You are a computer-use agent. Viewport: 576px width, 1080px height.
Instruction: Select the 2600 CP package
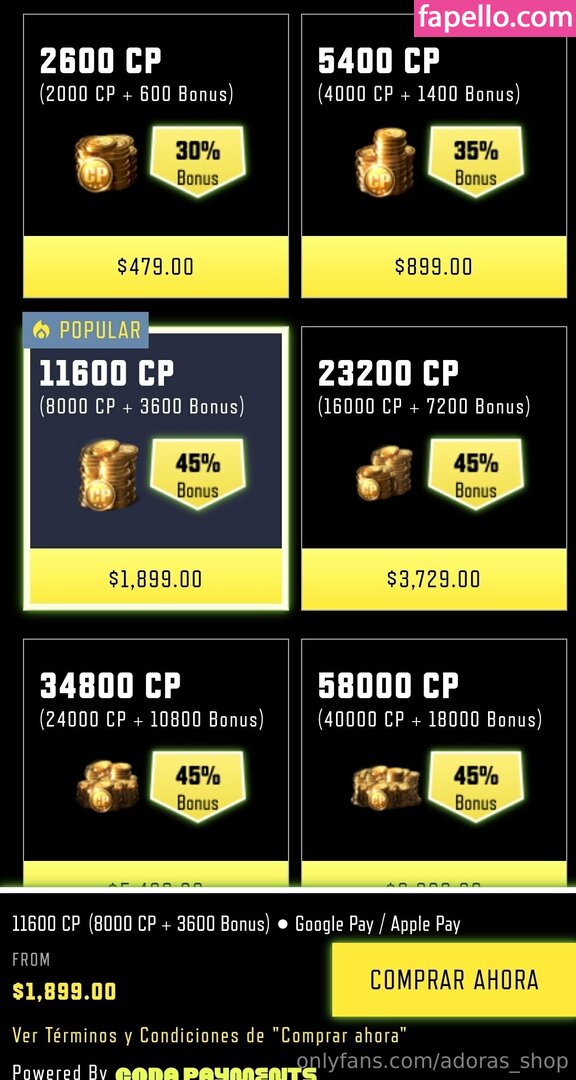tap(156, 156)
